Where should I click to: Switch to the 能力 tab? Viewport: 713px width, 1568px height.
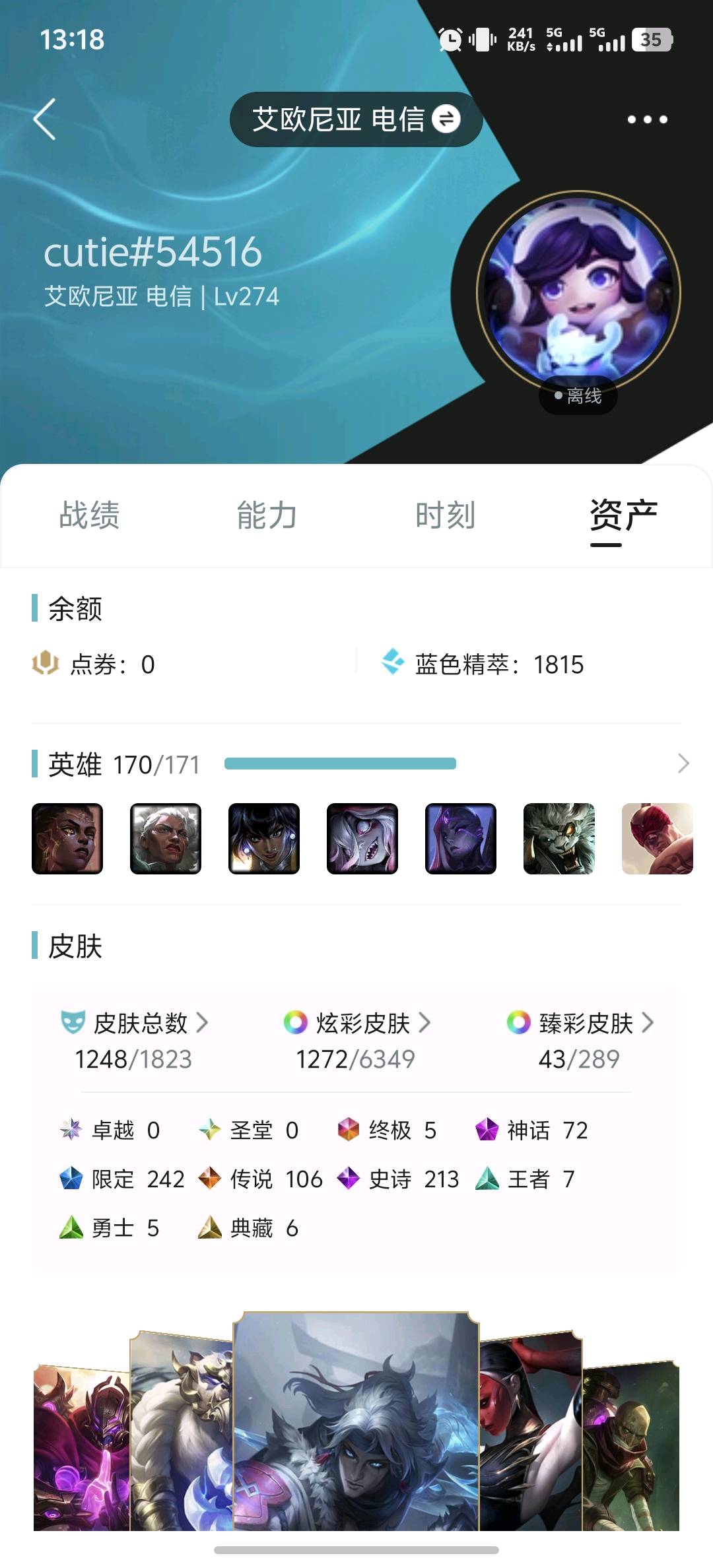(x=267, y=515)
